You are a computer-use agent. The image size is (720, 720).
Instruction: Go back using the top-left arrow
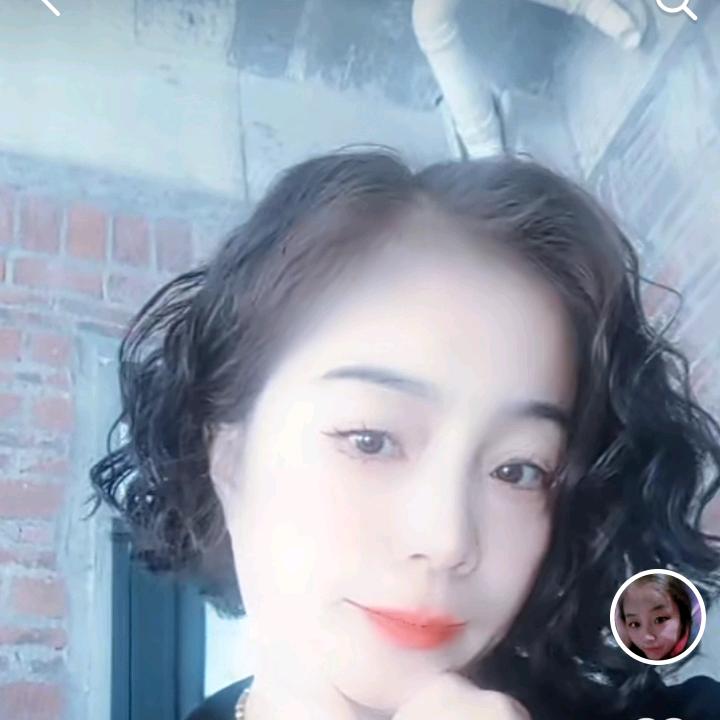point(47,5)
